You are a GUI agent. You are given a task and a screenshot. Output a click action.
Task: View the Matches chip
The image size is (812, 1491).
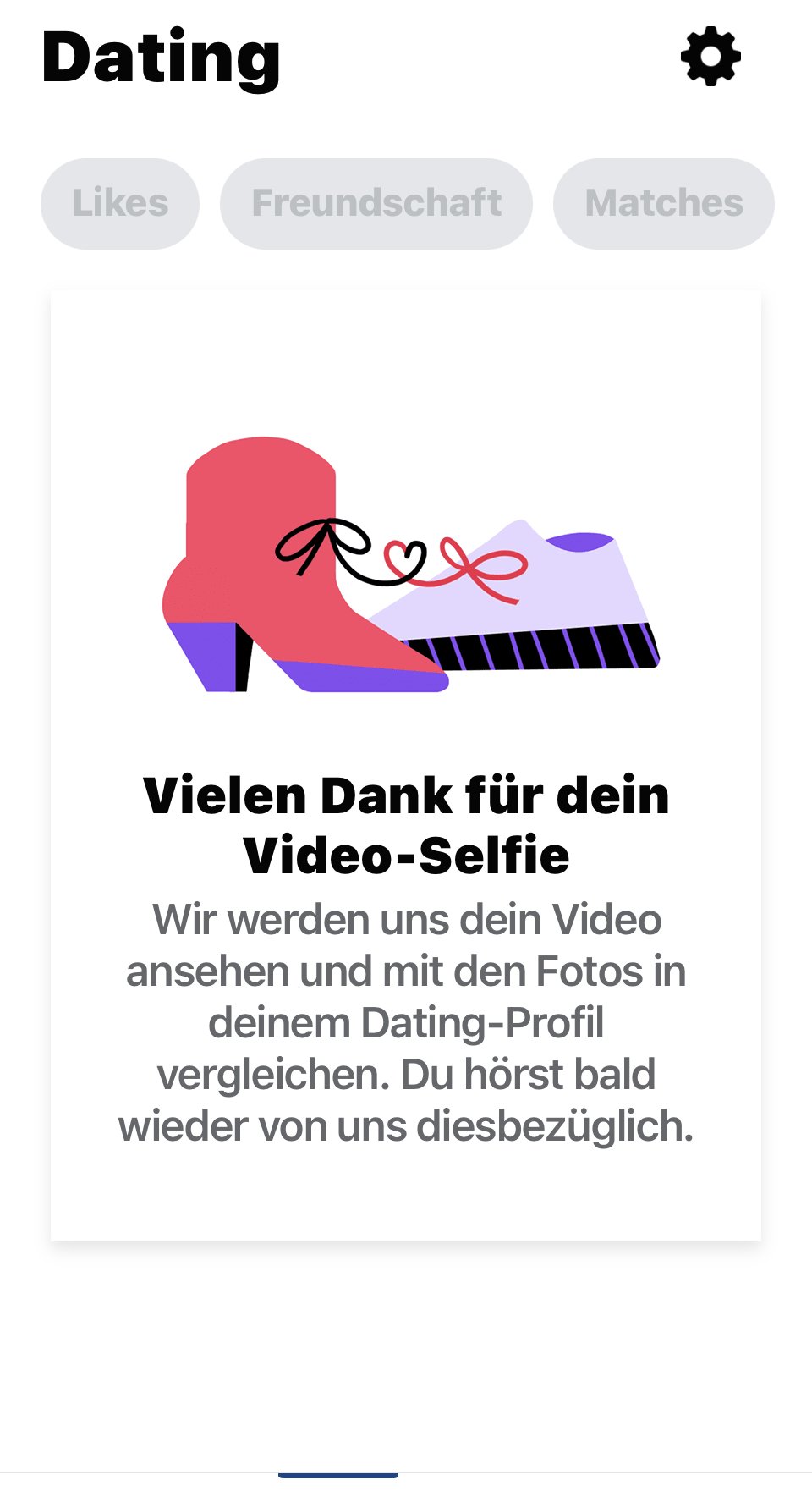click(664, 204)
